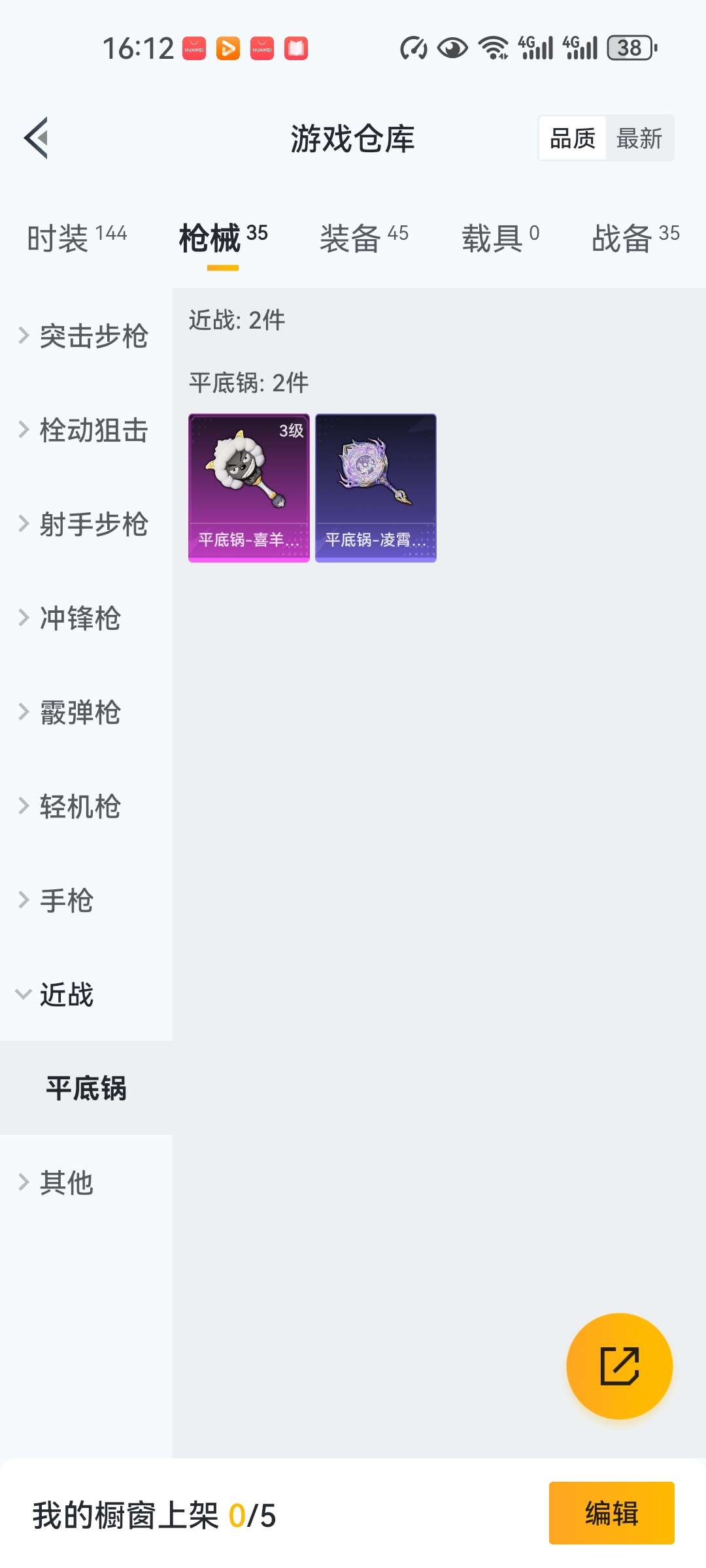Switch to the 时装 tab
This screenshot has height=1568, width=706.
pos(77,238)
